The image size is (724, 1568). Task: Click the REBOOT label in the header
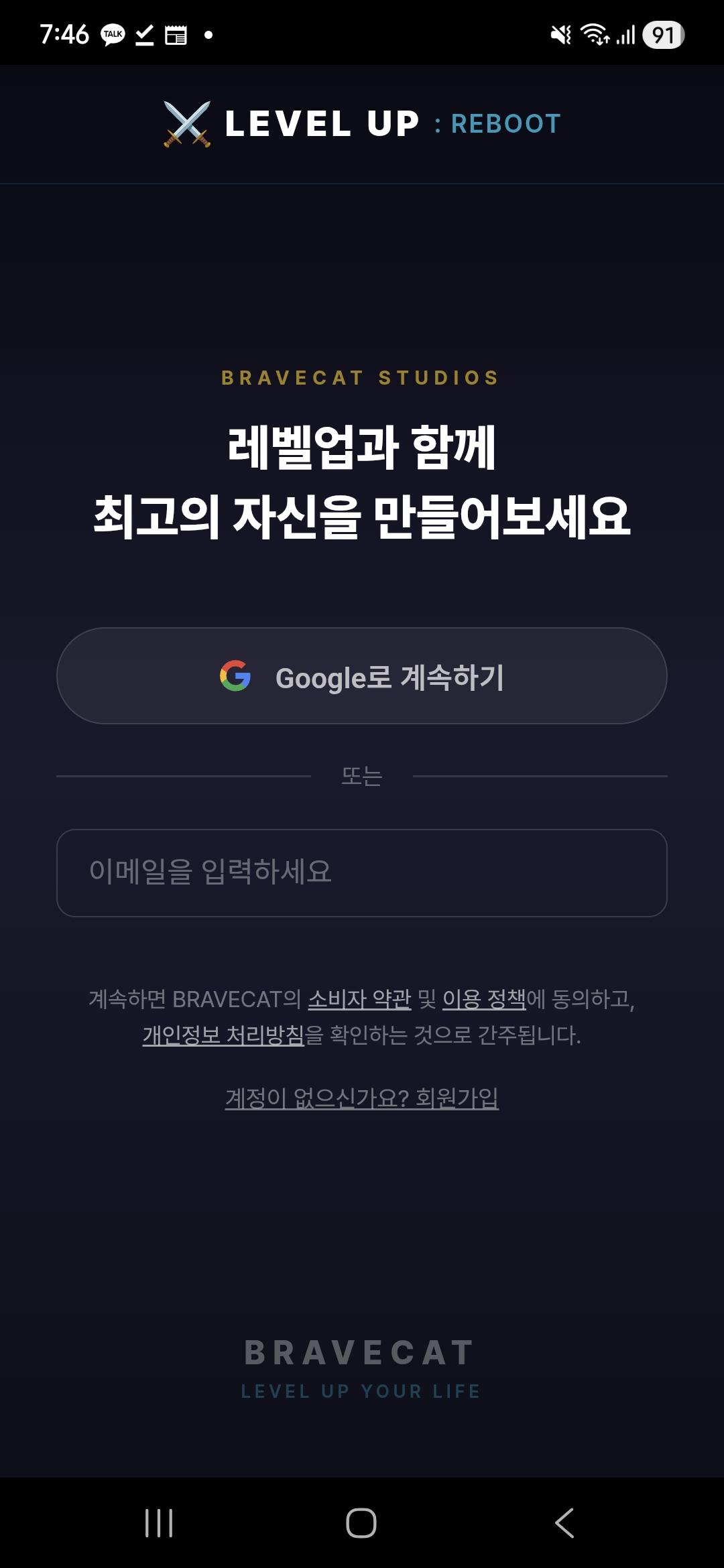click(x=505, y=124)
